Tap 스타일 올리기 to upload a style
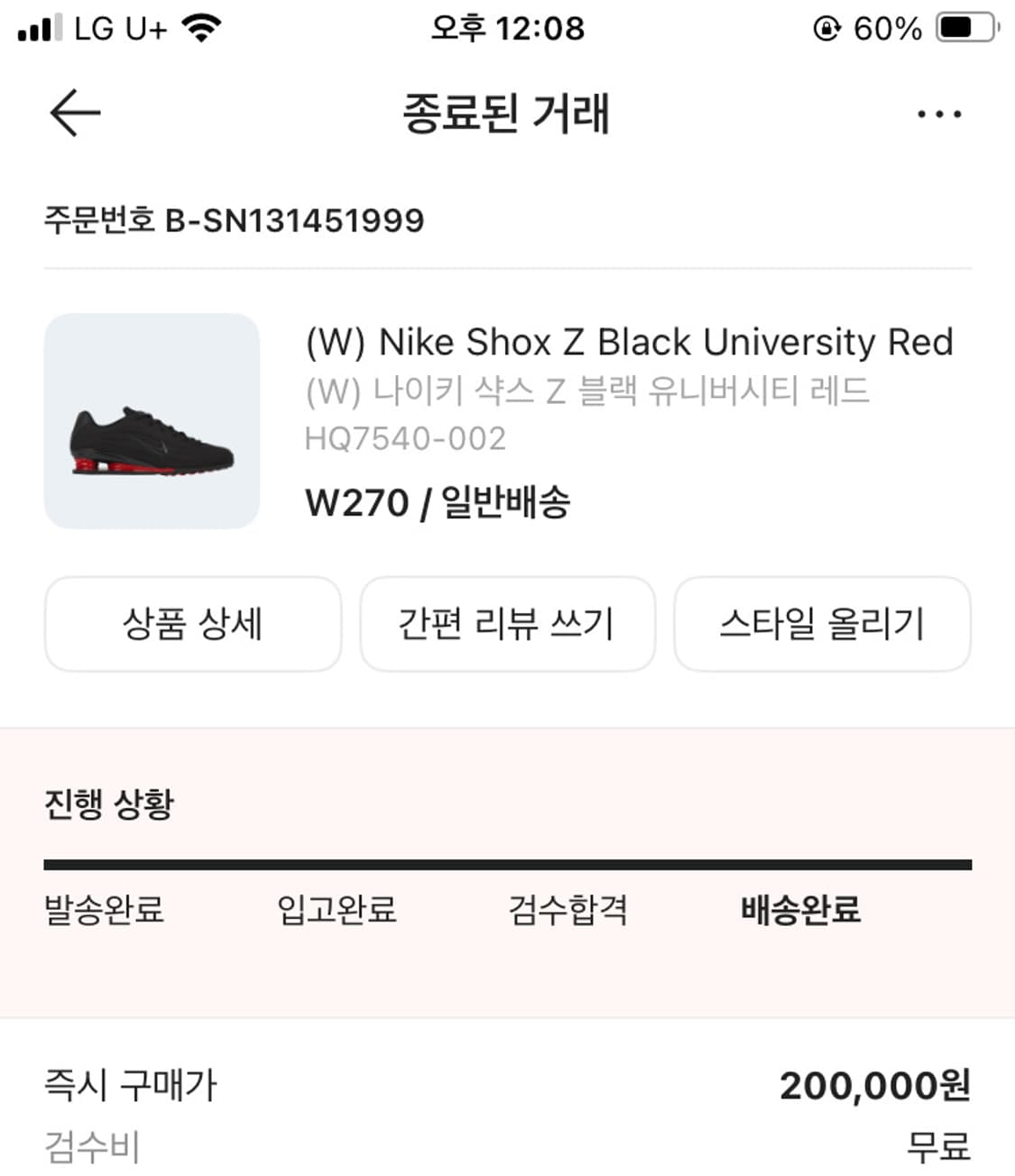1015x1176 pixels. (823, 626)
